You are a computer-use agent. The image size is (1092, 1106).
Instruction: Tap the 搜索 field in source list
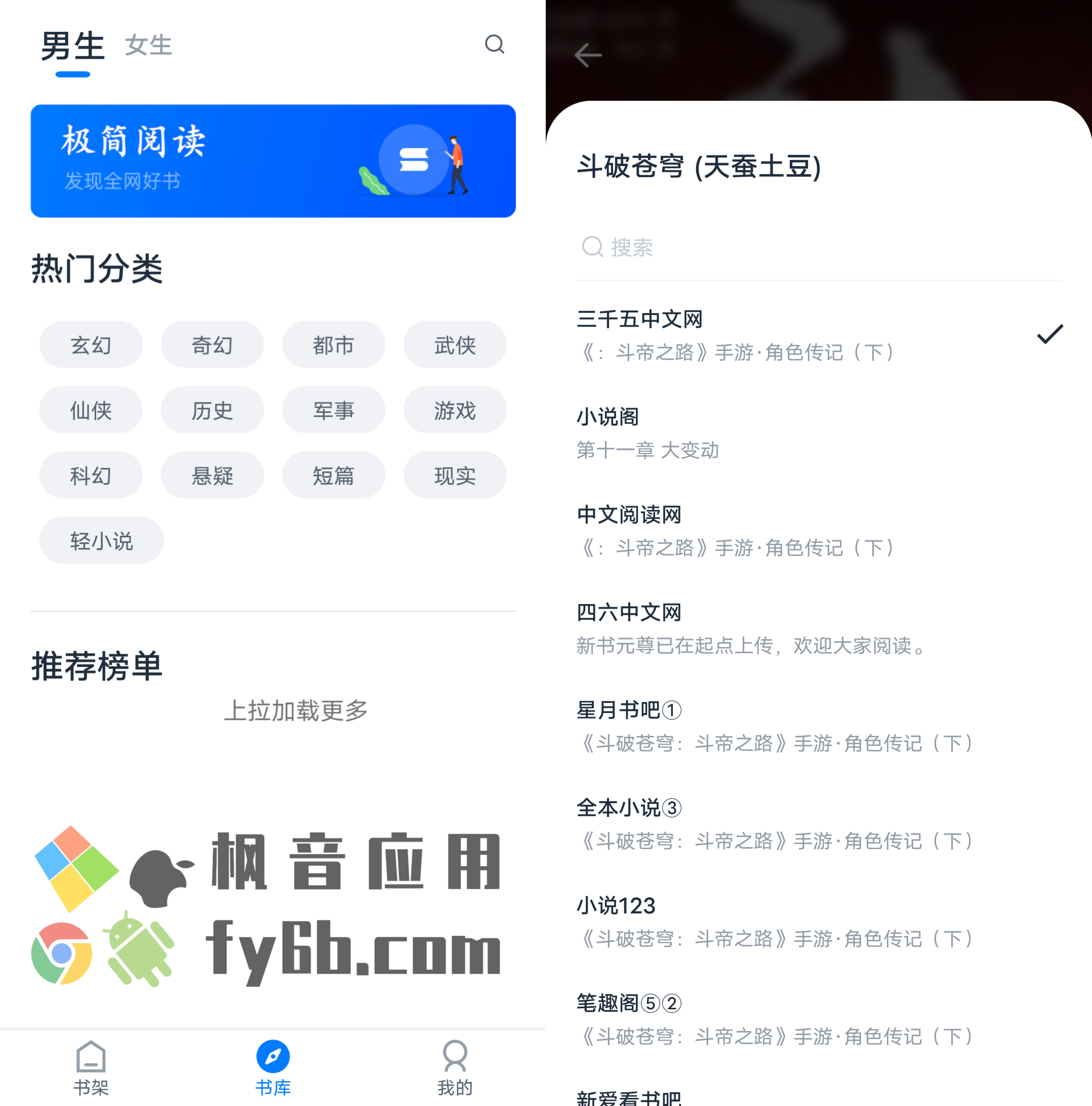(819, 247)
